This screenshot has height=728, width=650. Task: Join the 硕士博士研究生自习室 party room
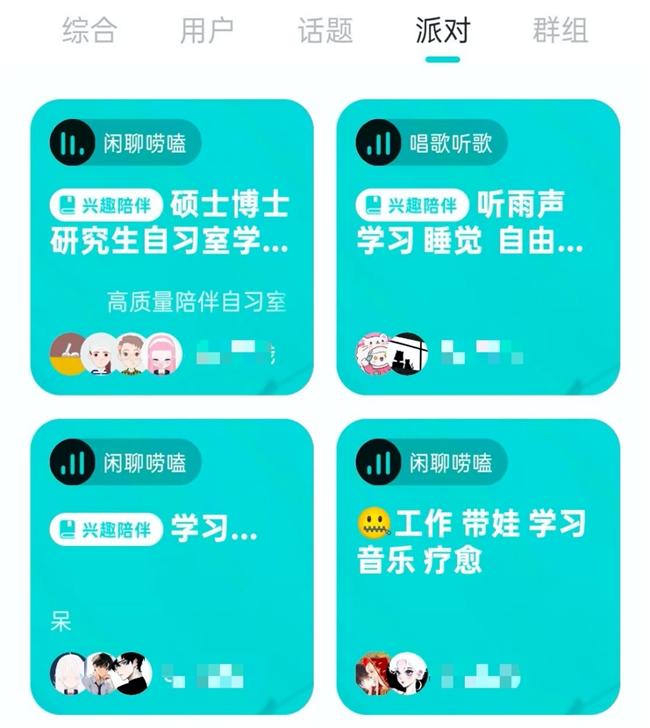coord(172,247)
